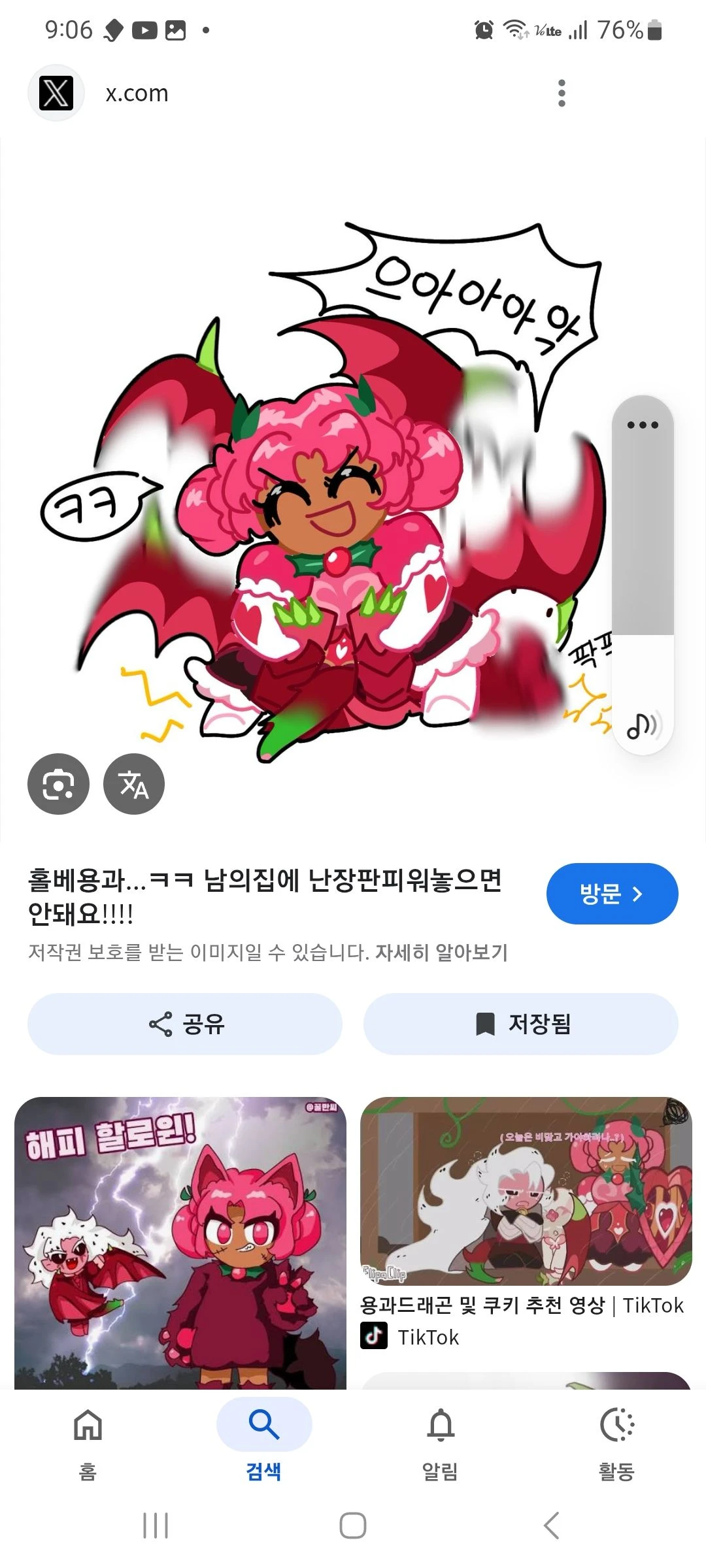Image resolution: width=706 pixels, height=1568 pixels.
Task: Open recent apps from navigation bar
Action: [156, 1526]
